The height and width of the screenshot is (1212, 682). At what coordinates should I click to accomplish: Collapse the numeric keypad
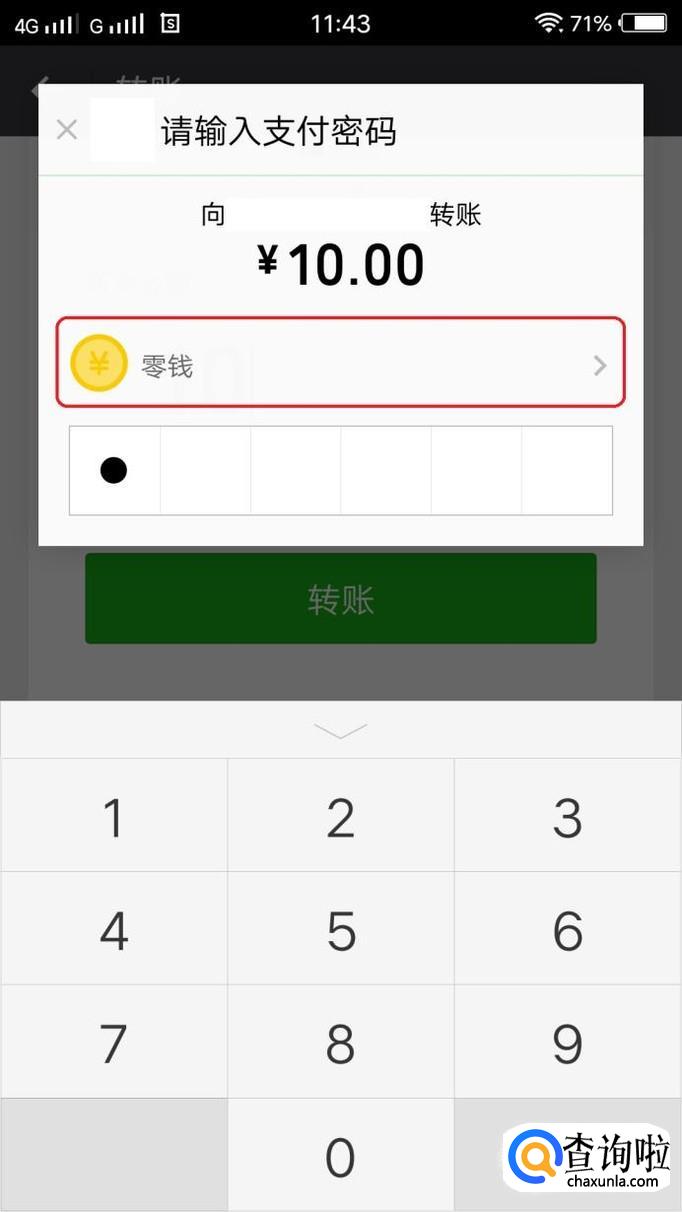tap(340, 731)
